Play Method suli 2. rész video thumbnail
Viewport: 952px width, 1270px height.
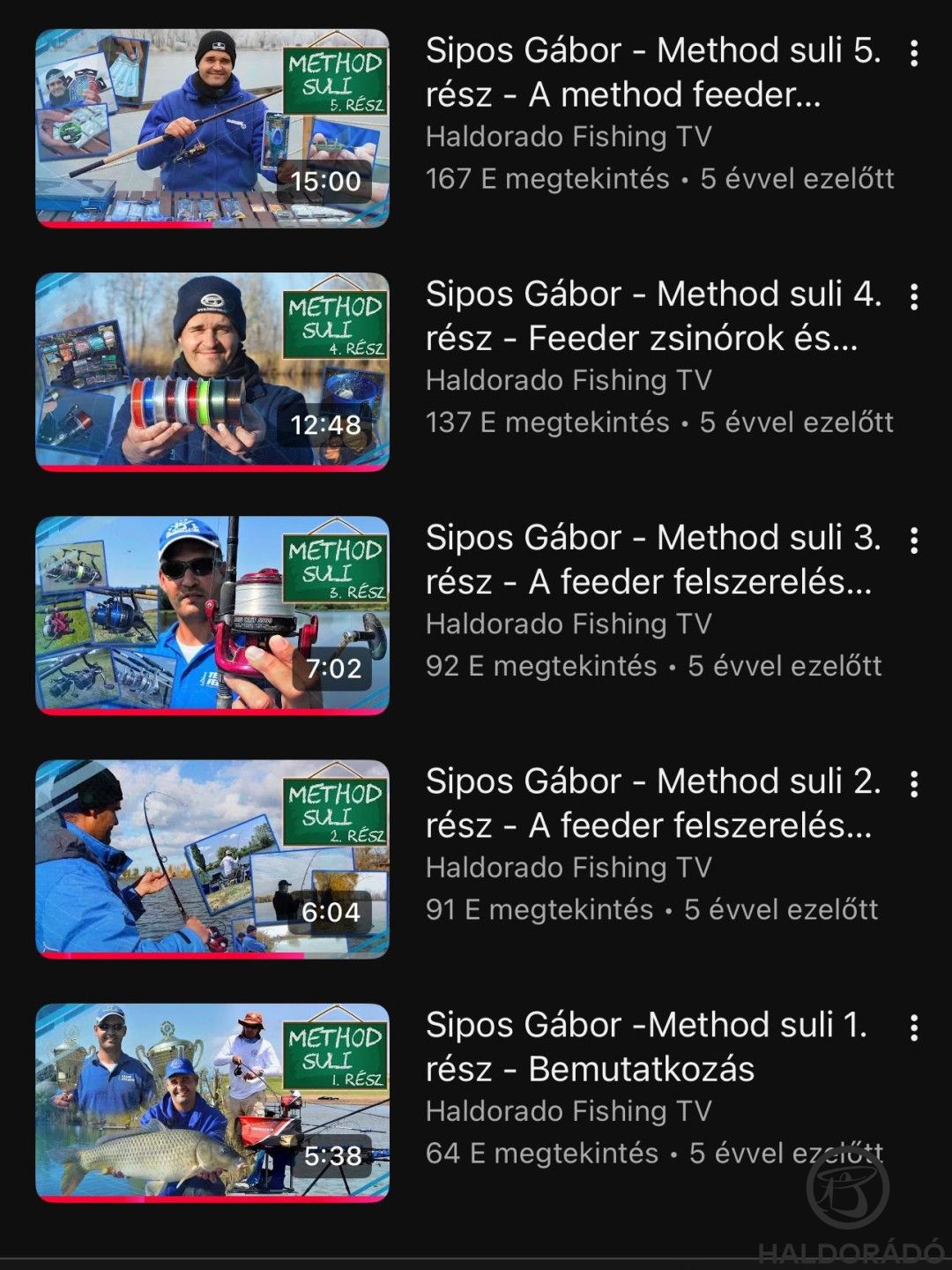(x=212, y=859)
